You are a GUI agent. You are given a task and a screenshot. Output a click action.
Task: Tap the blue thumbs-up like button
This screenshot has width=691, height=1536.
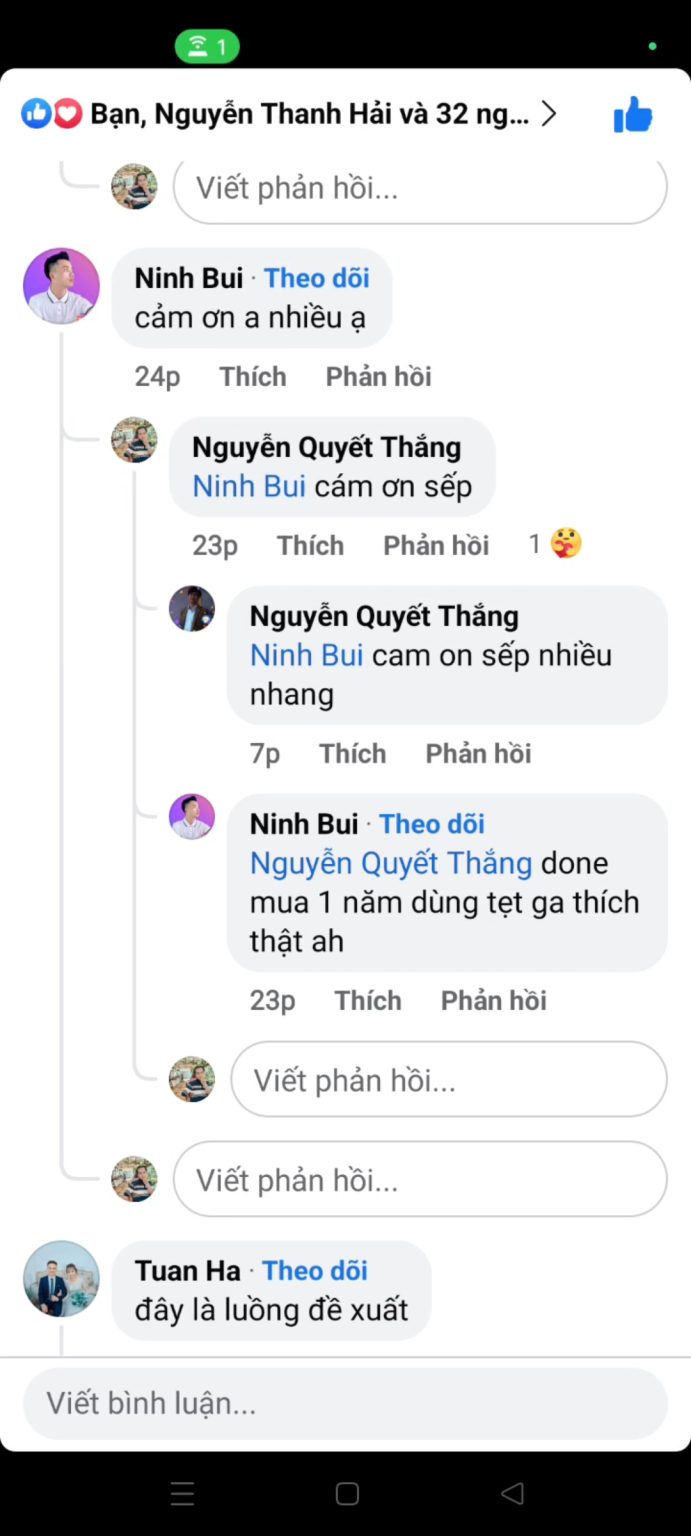pos(632,115)
